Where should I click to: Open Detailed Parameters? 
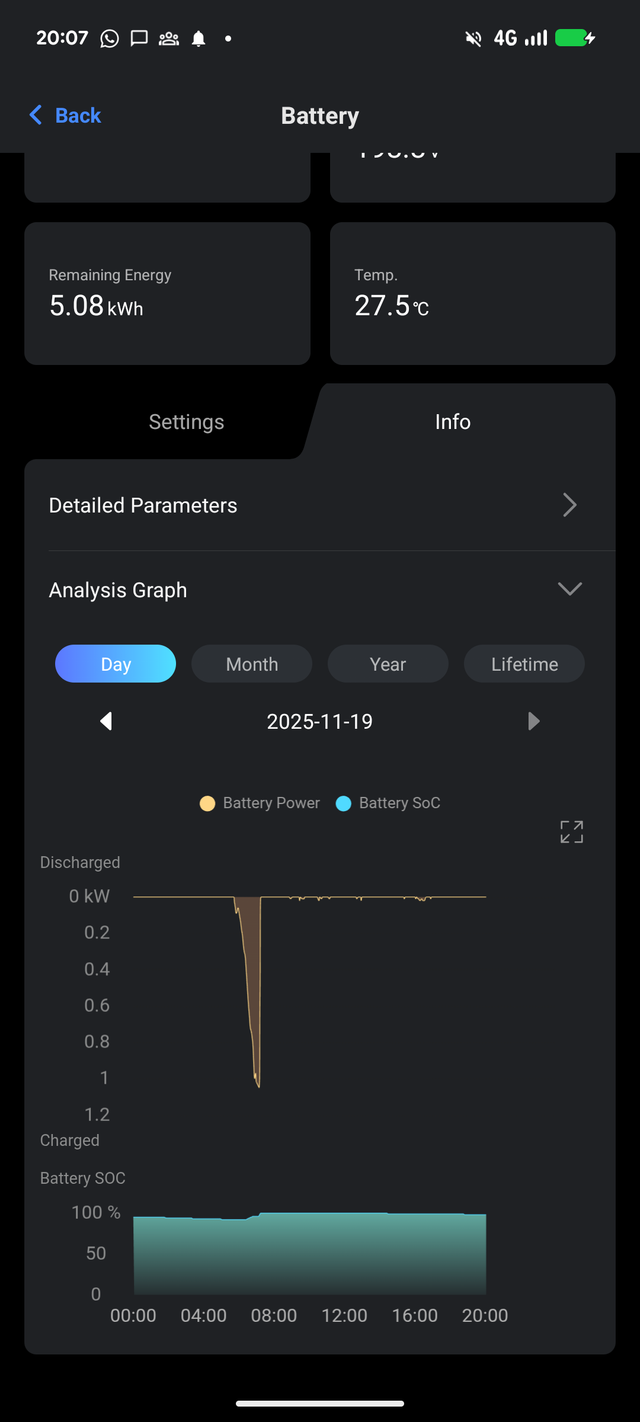(x=320, y=505)
